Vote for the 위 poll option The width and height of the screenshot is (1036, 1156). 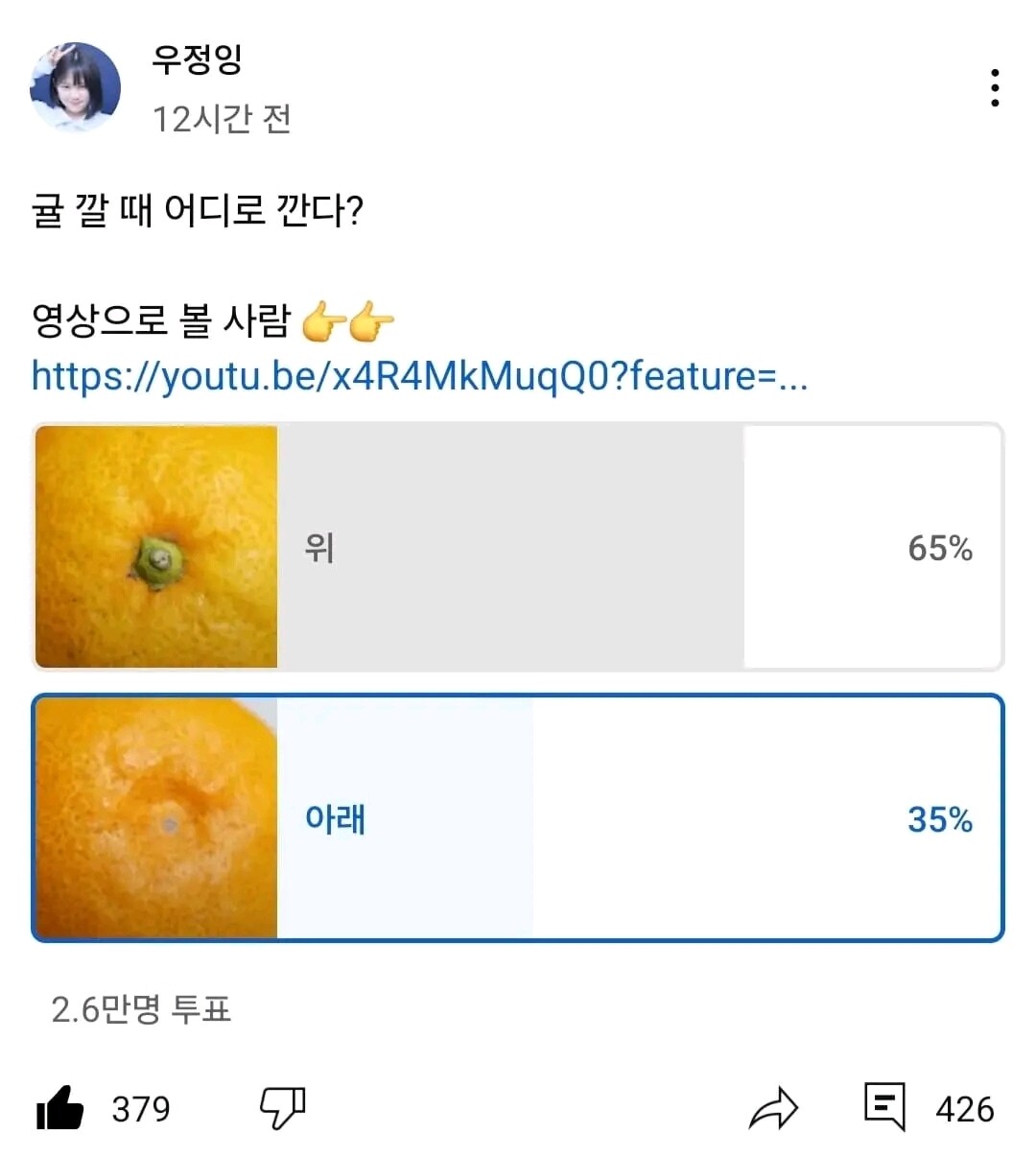tap(518, 547)
